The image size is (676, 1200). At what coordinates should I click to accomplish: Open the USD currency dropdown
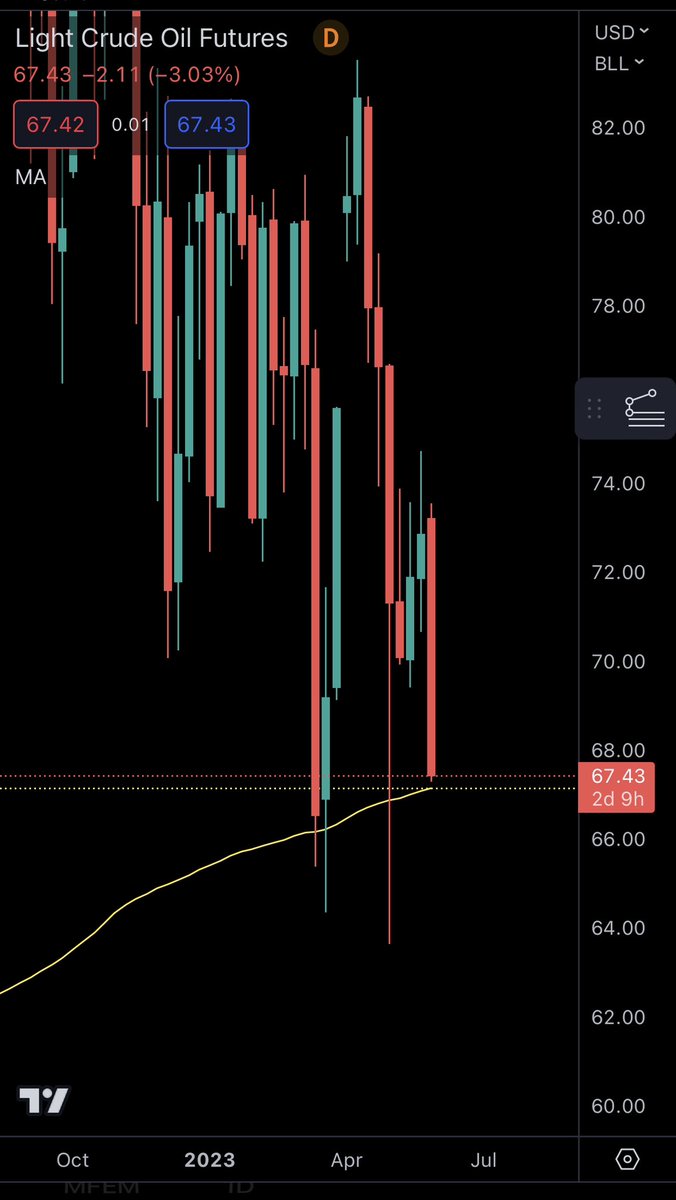pyautogui.click(x=621, y=33)
